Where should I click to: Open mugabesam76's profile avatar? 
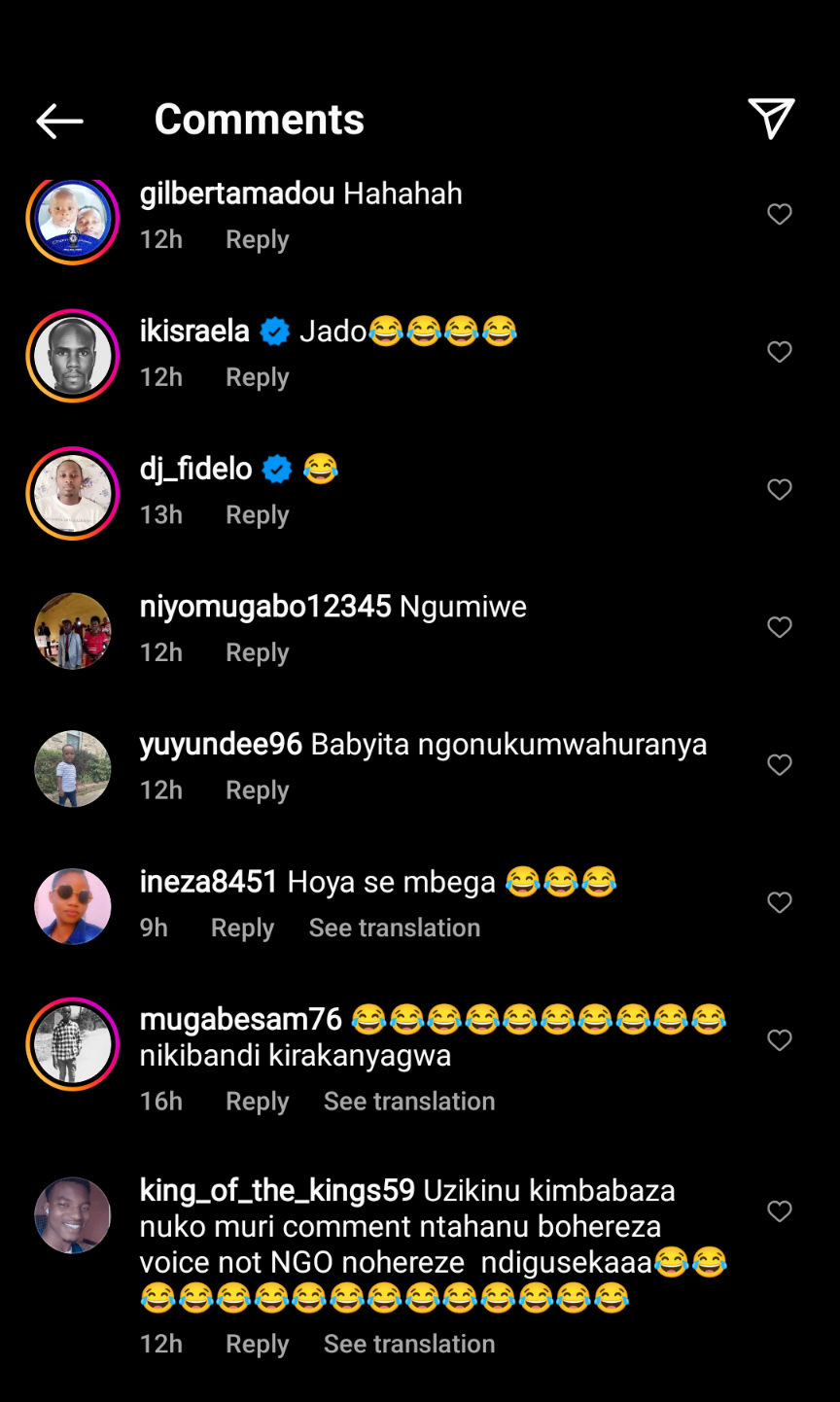[x=73, y=1044]
